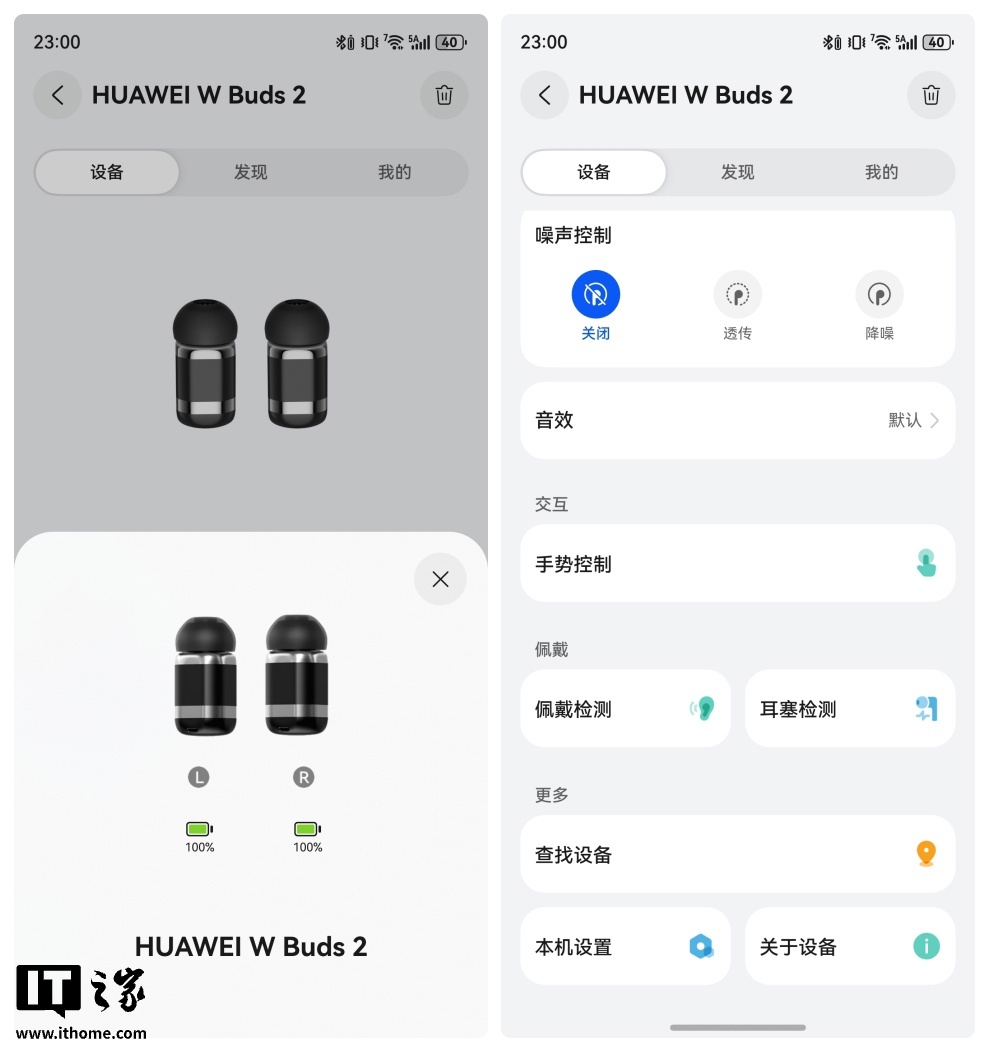Start the 耳塞检测 ear tip test
The width and height of the screenshot is (989, 1052).
(849, 709)
